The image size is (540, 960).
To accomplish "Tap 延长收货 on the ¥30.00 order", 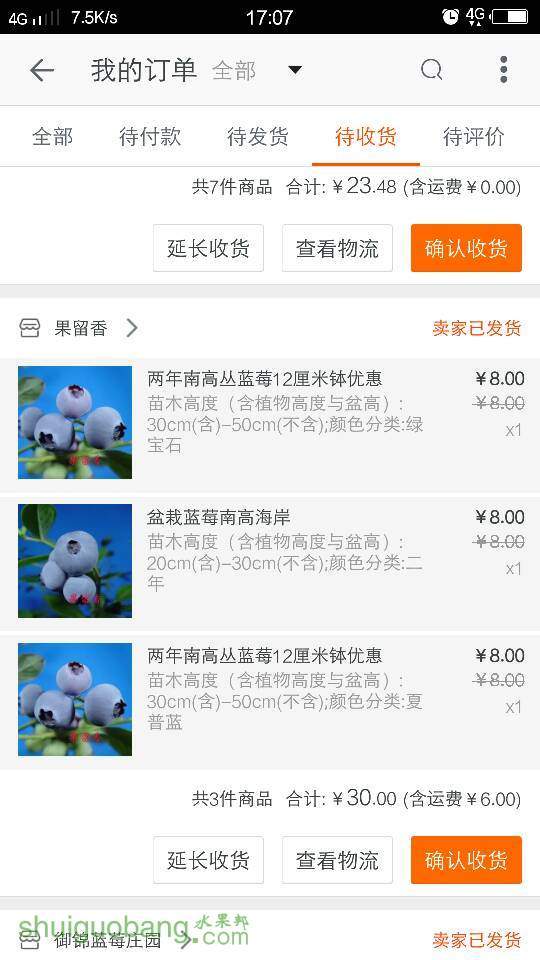I will pyautogui.click(x=208, y=860).
